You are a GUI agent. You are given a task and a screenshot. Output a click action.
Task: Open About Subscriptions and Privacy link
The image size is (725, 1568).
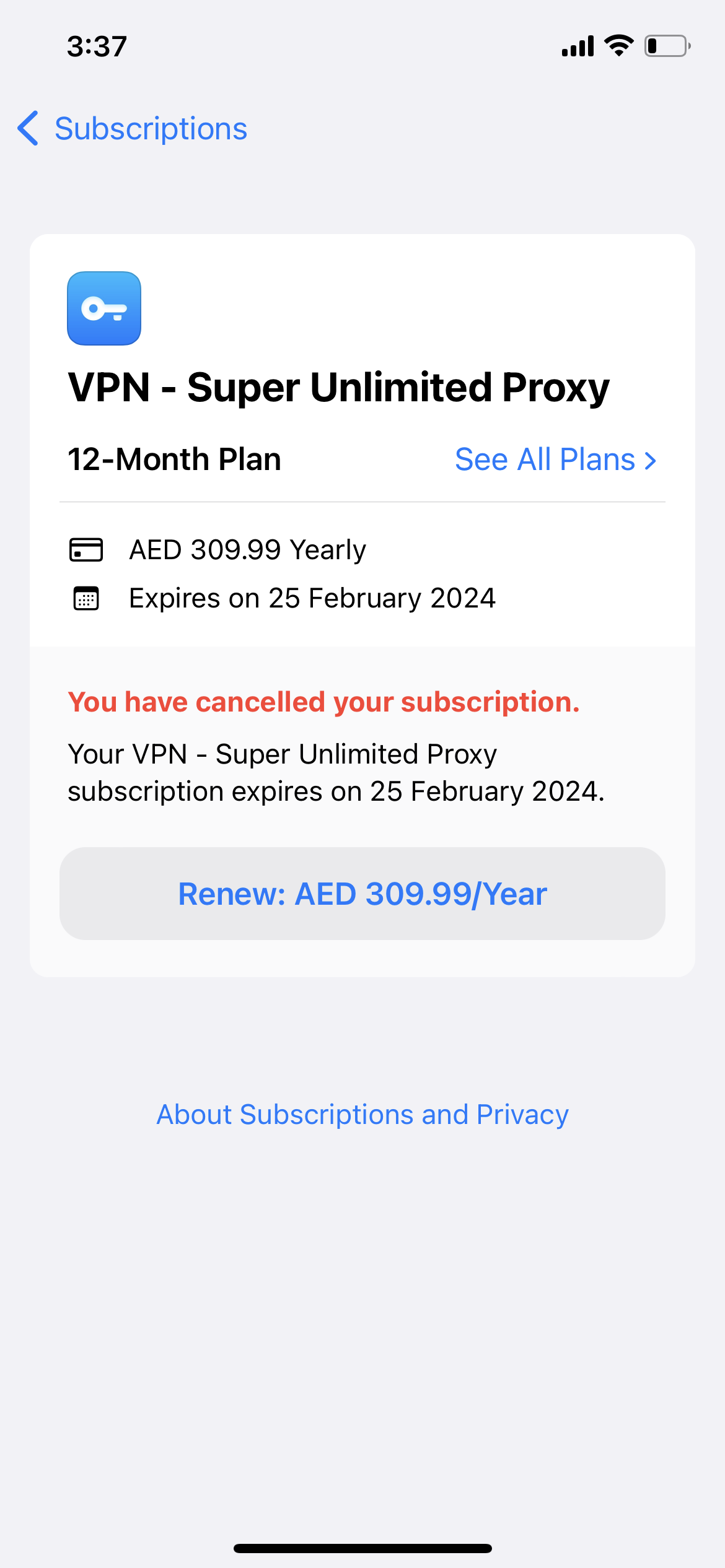362,1115
